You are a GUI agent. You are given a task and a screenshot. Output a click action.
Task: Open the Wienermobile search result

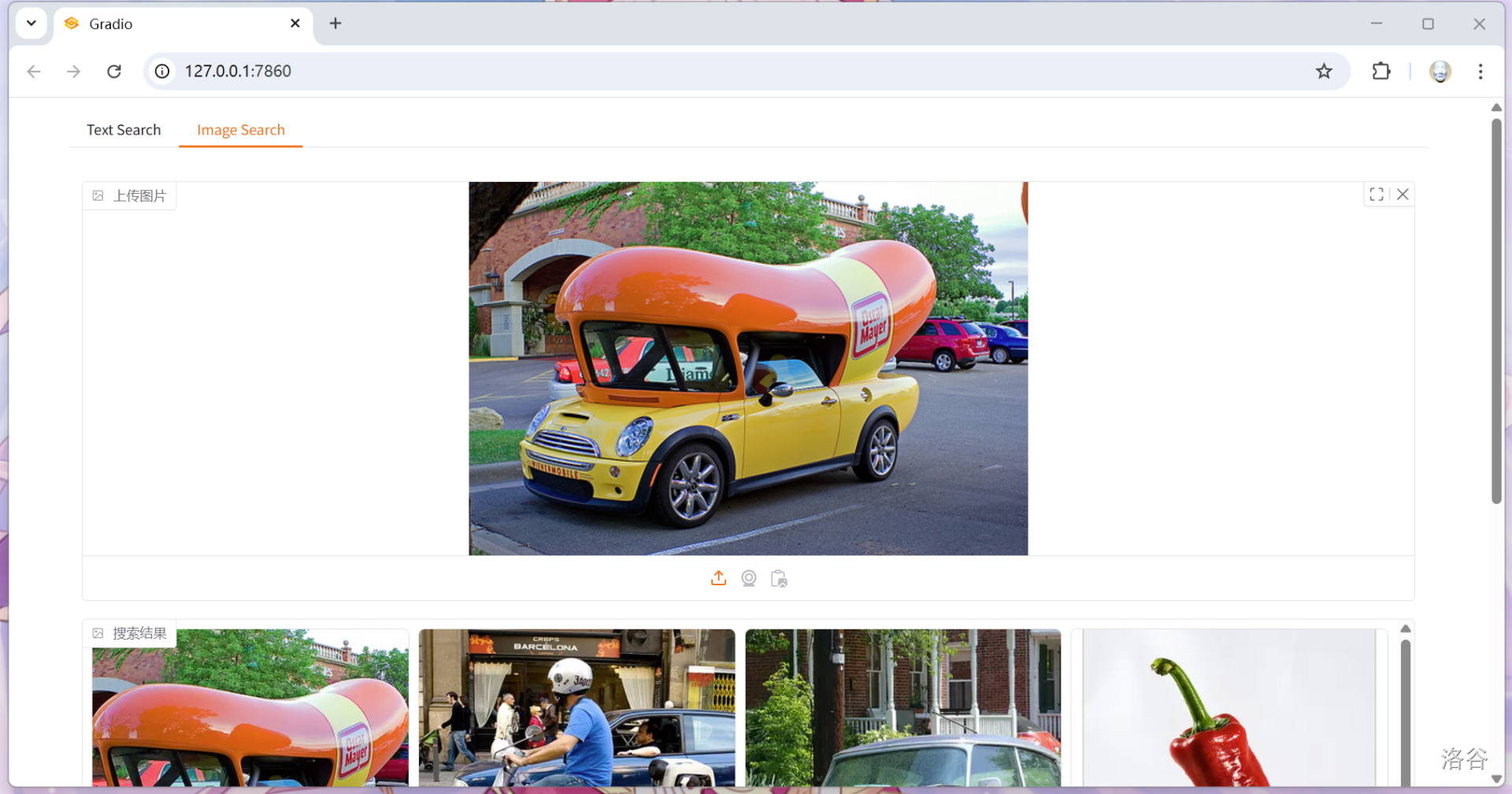click(x=250, y=709)
